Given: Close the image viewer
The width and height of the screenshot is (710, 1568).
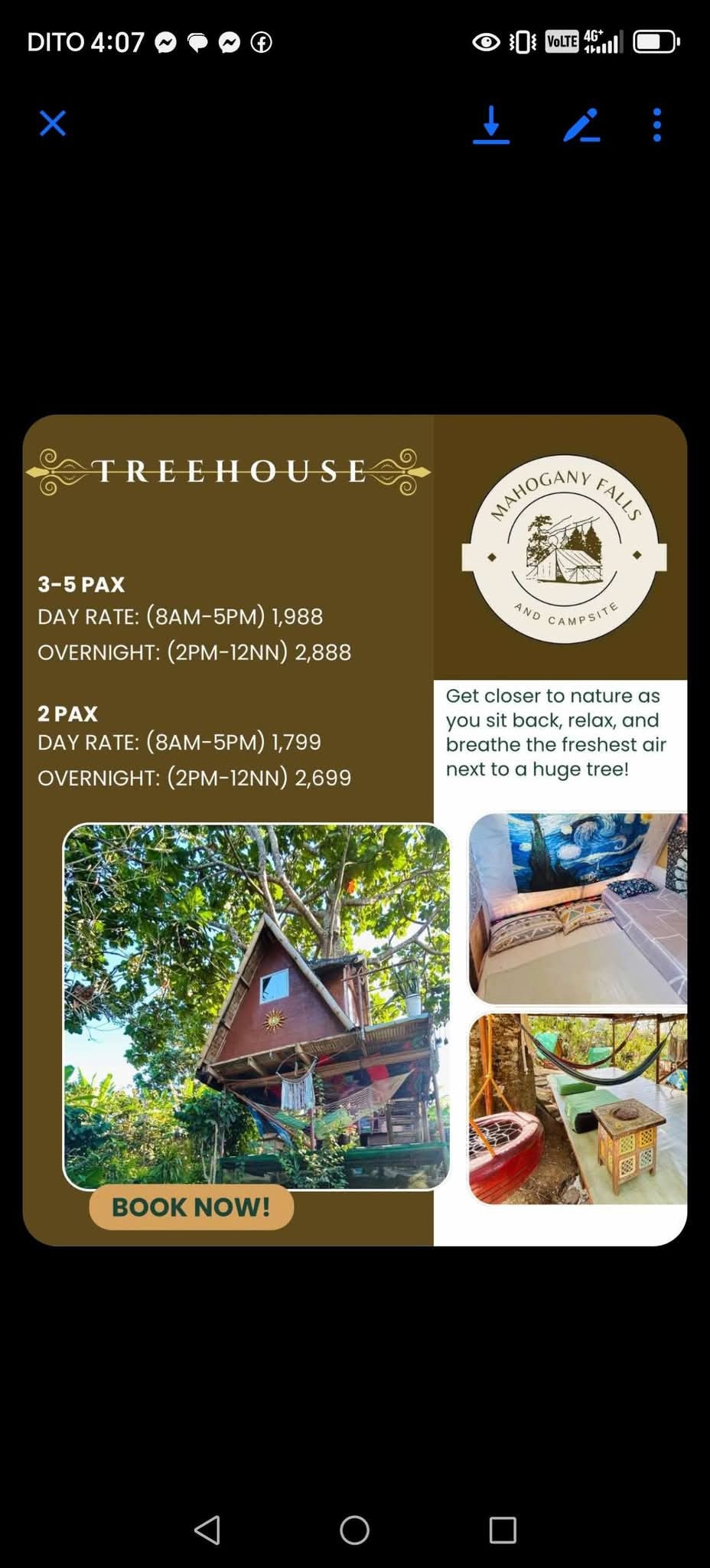Looking at the screenshot, I should [x=53, y=123].
